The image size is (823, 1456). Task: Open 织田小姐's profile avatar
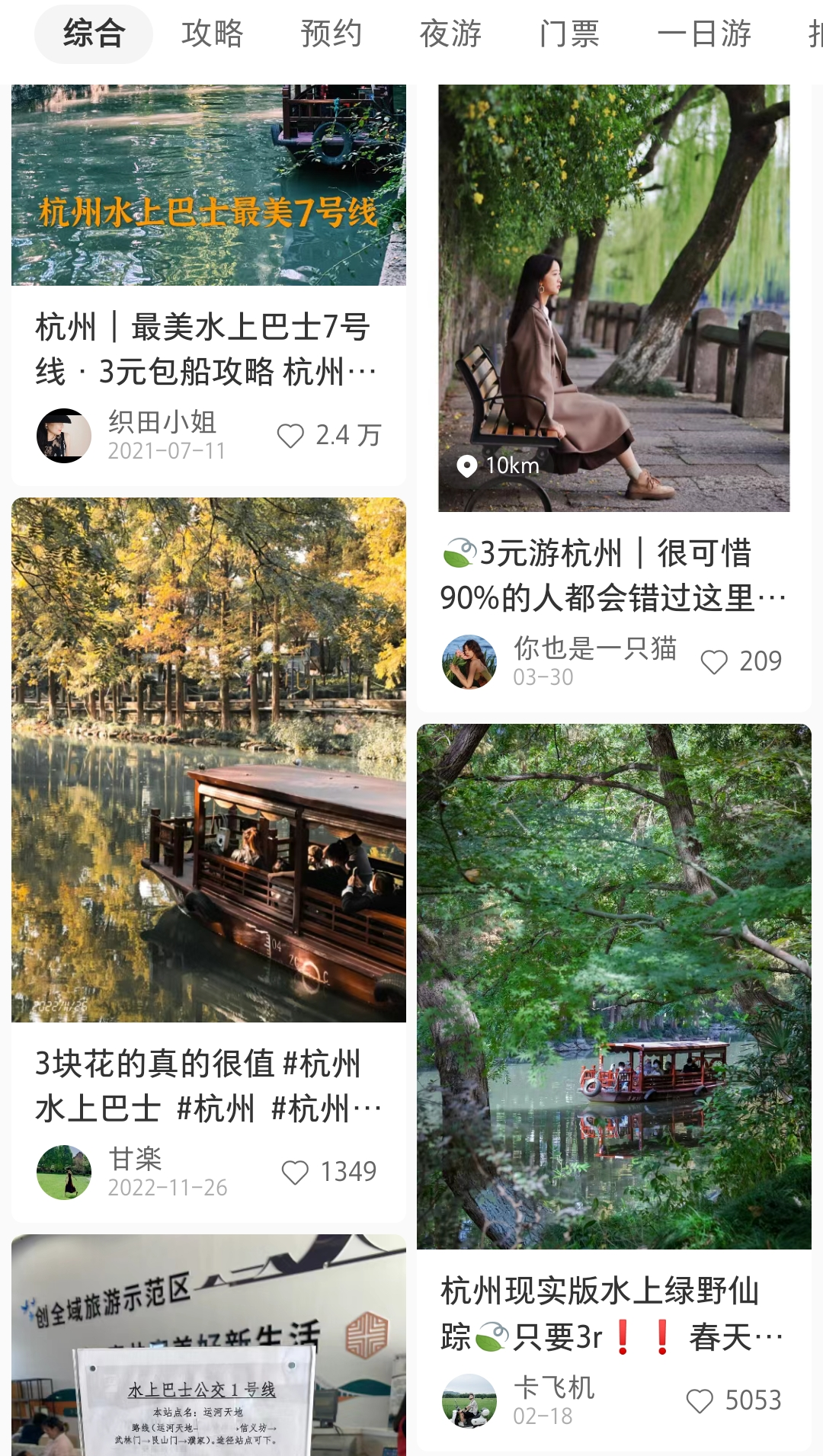[x=64, y=436]
